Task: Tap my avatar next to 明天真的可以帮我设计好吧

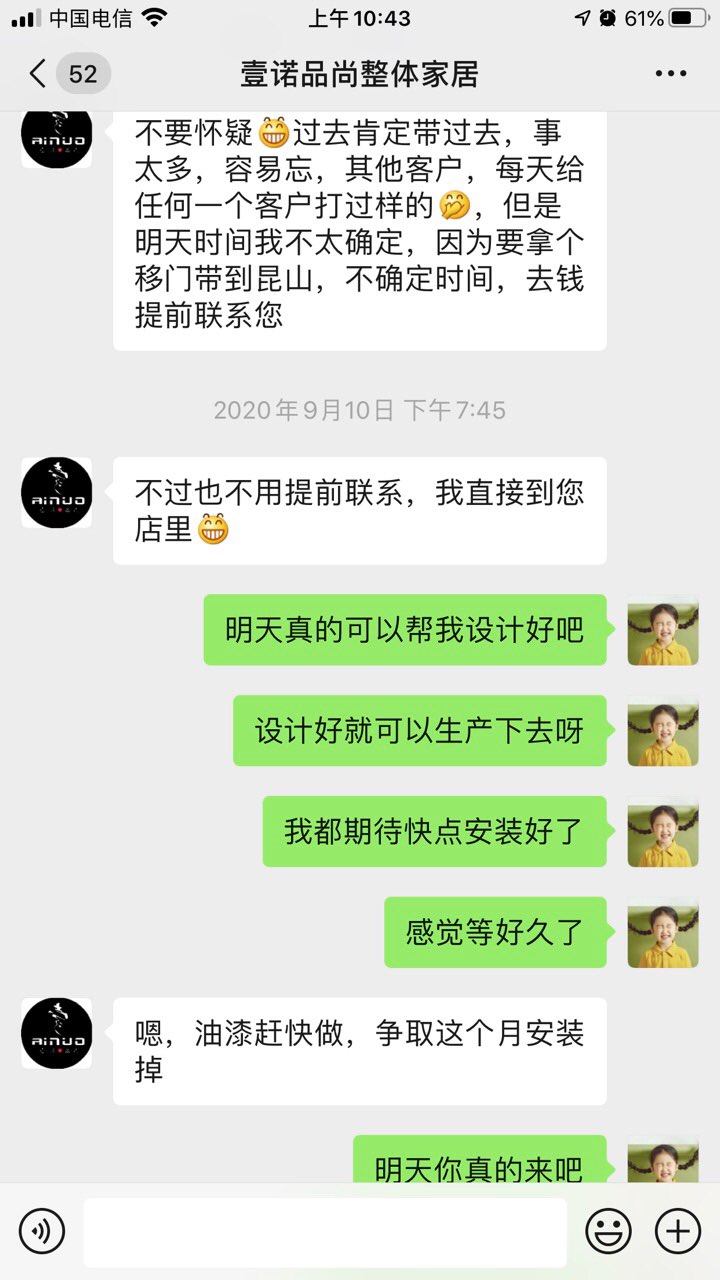Action: 662,630
